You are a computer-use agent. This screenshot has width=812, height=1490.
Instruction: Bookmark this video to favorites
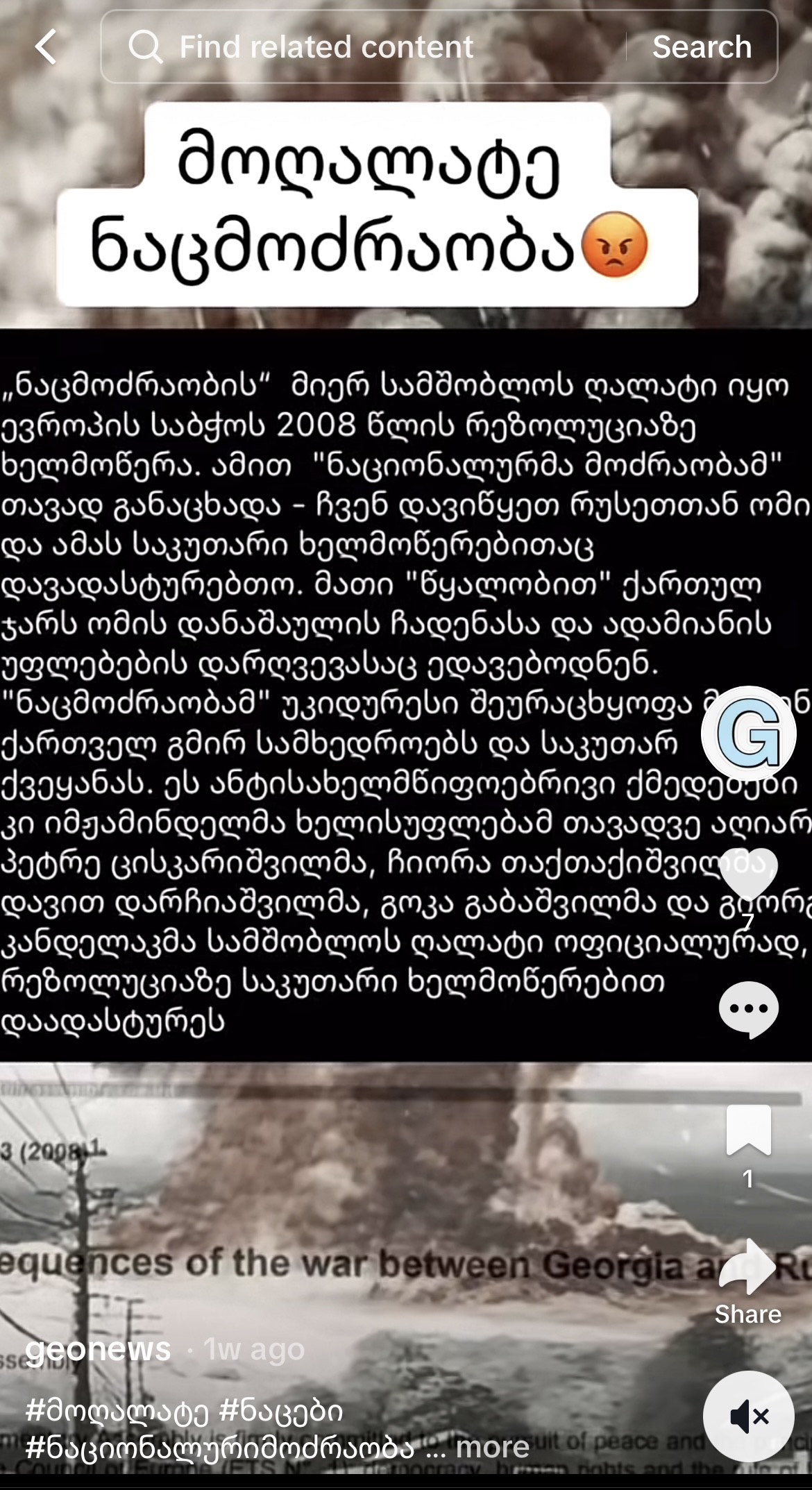748,1131
